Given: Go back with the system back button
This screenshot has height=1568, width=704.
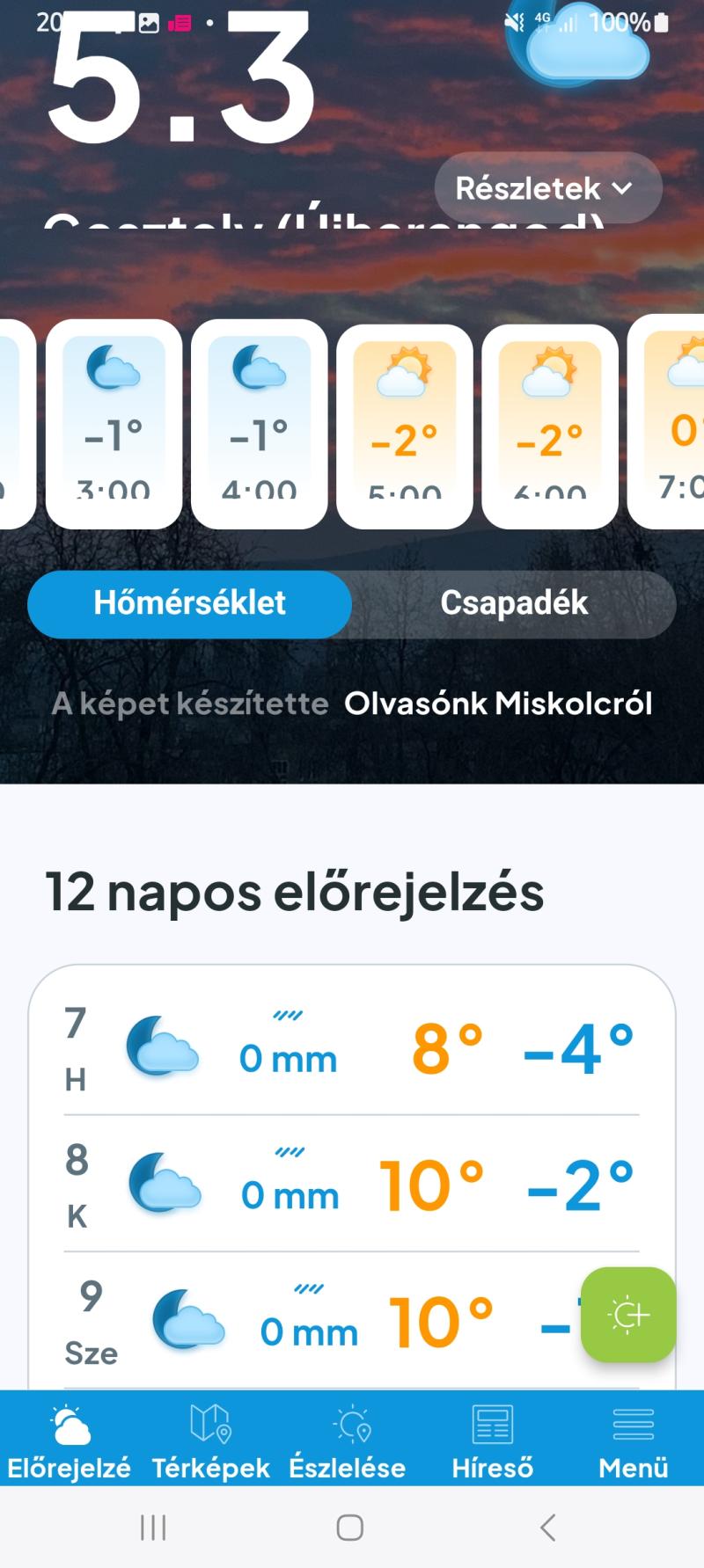Looking at the screenshot, I should pos(547,1528).
